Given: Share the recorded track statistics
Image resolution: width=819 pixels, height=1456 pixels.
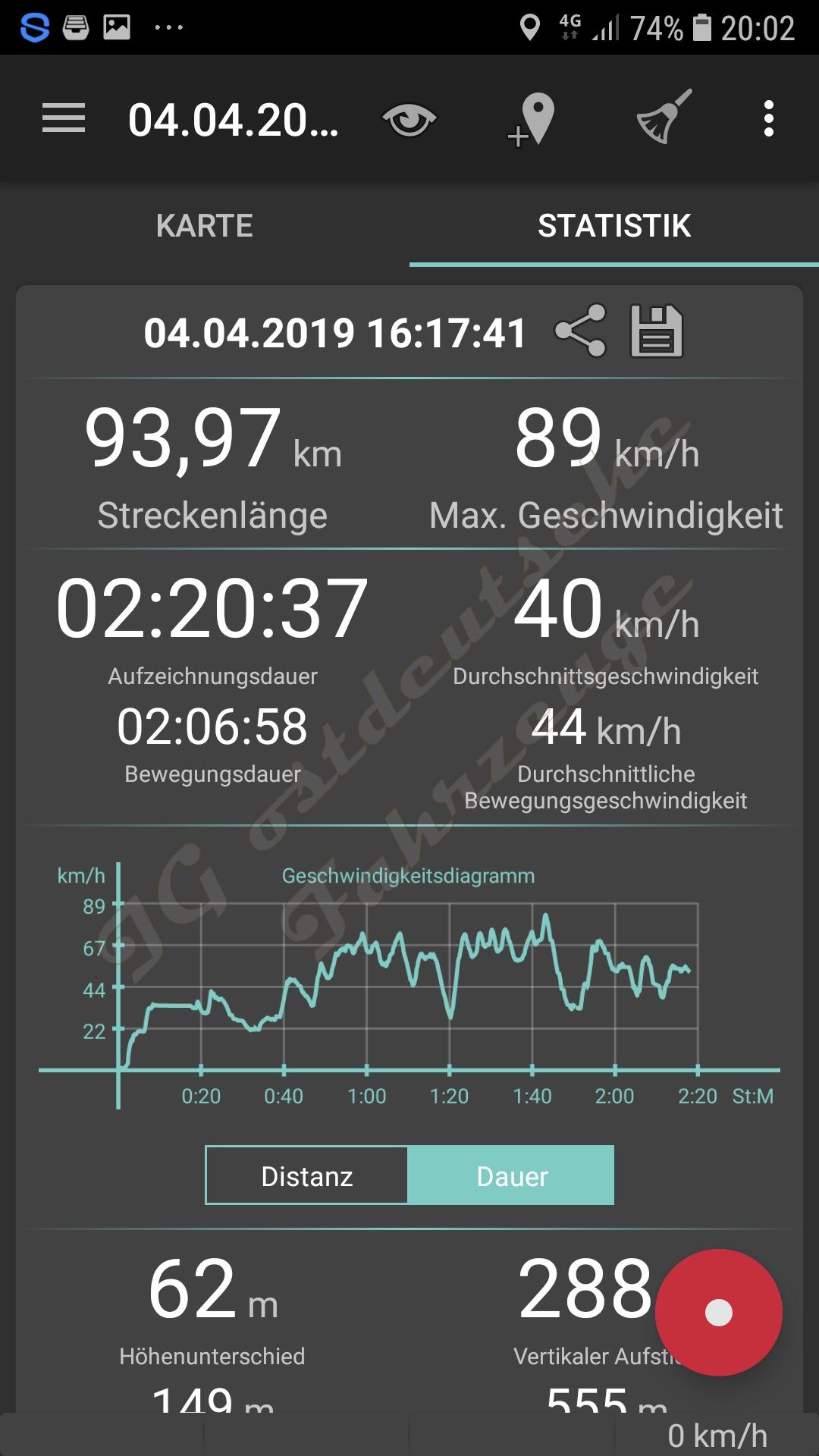Looking at the screenshot, I should [x=581, y=331].
